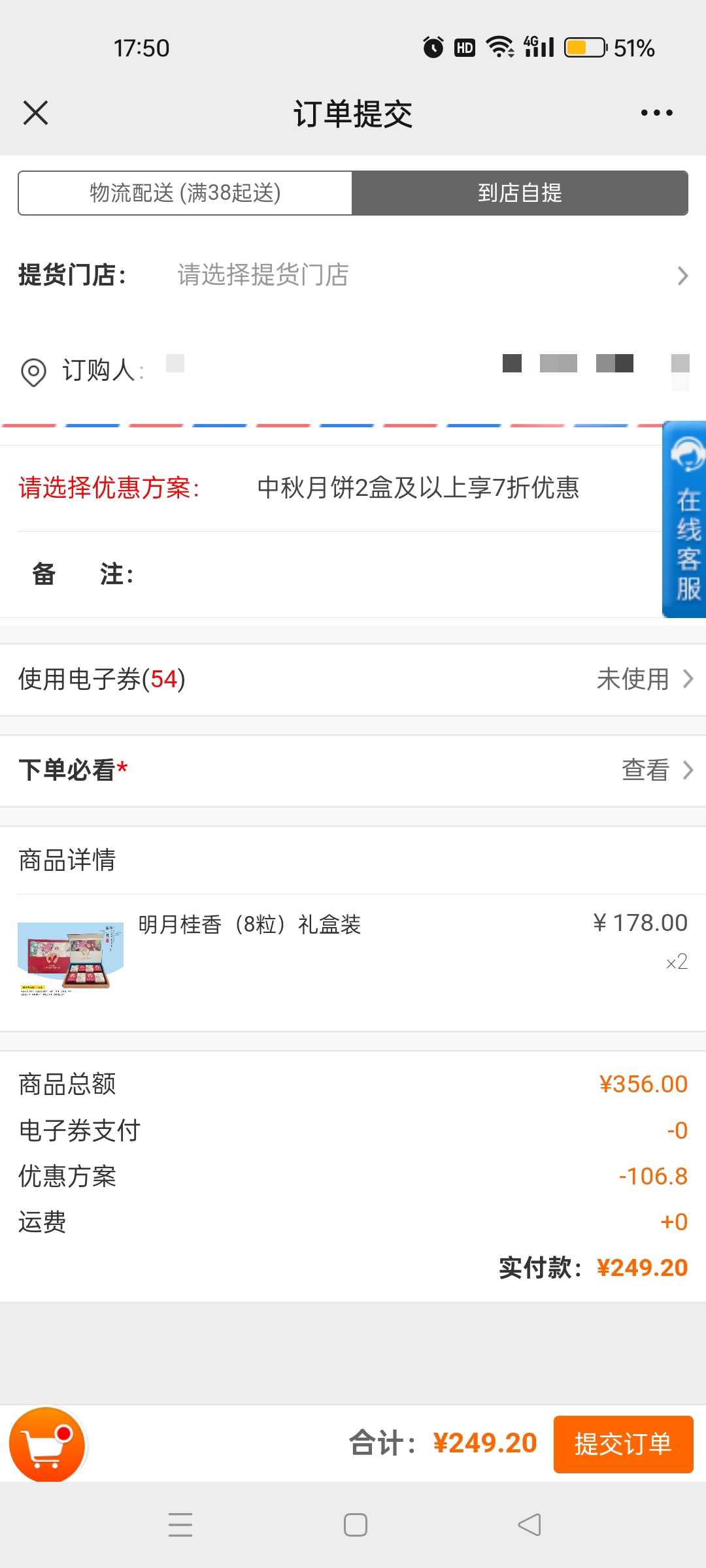Viewport: 706px width, 1568px height.
Task: Open the 使用电子券 coupon row
Action: click(x=353, y=679)
